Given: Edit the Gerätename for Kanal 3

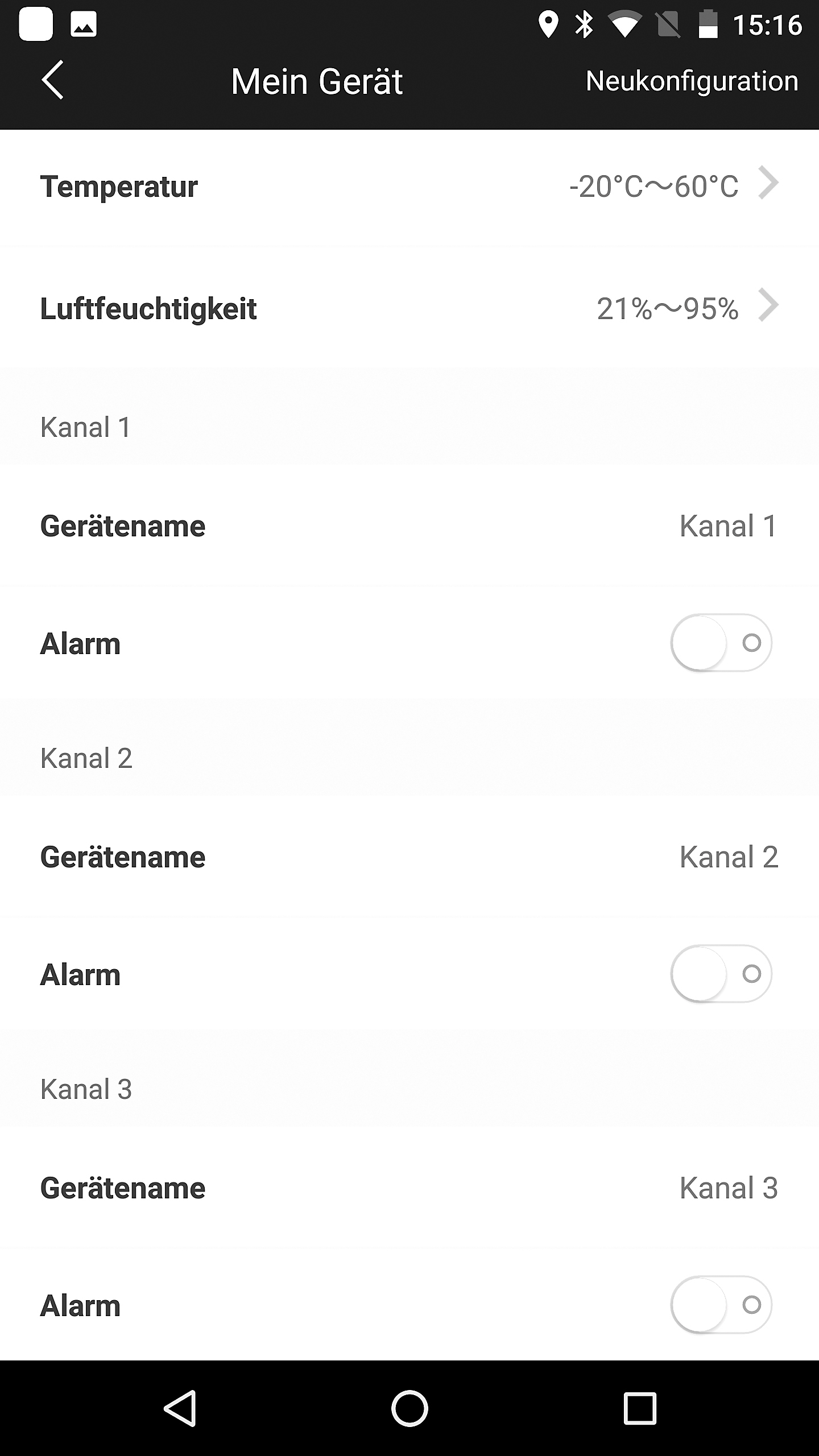Looking at the screenshot, I should point(409,1188).
